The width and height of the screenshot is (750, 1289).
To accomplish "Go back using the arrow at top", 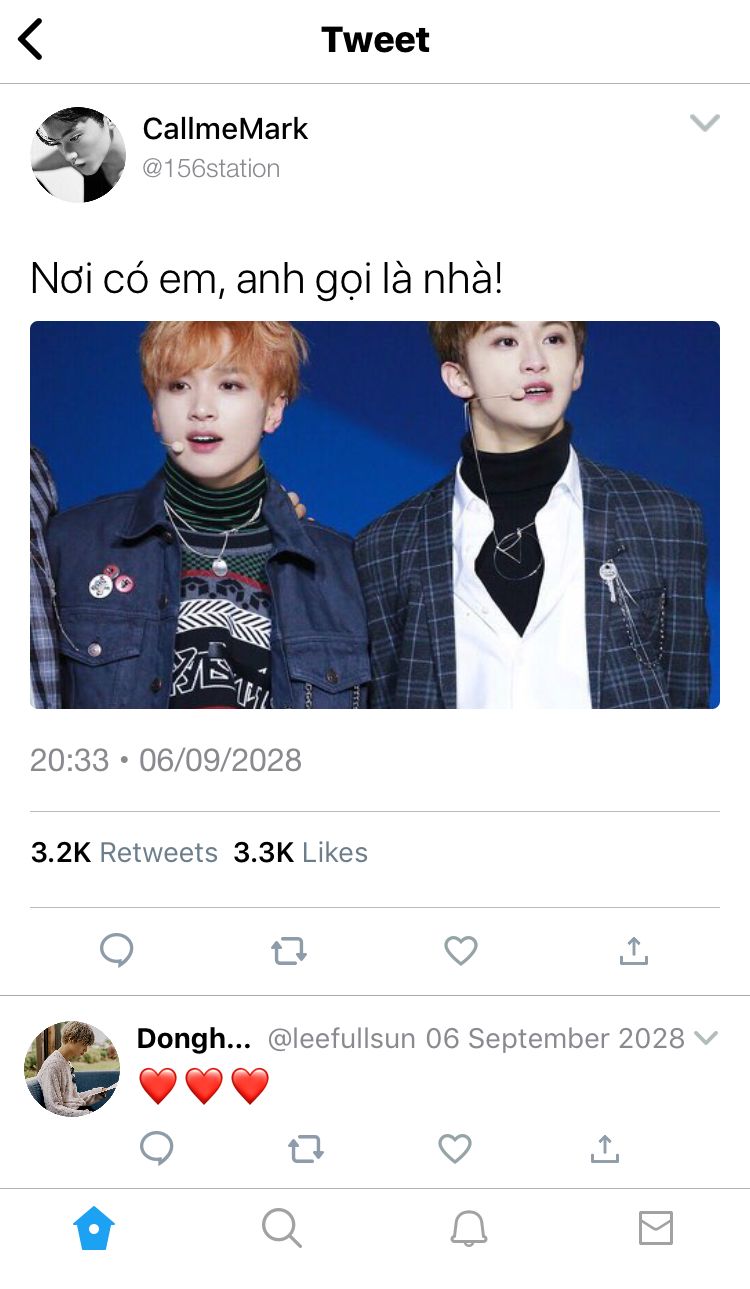I will tap(32, 40).
